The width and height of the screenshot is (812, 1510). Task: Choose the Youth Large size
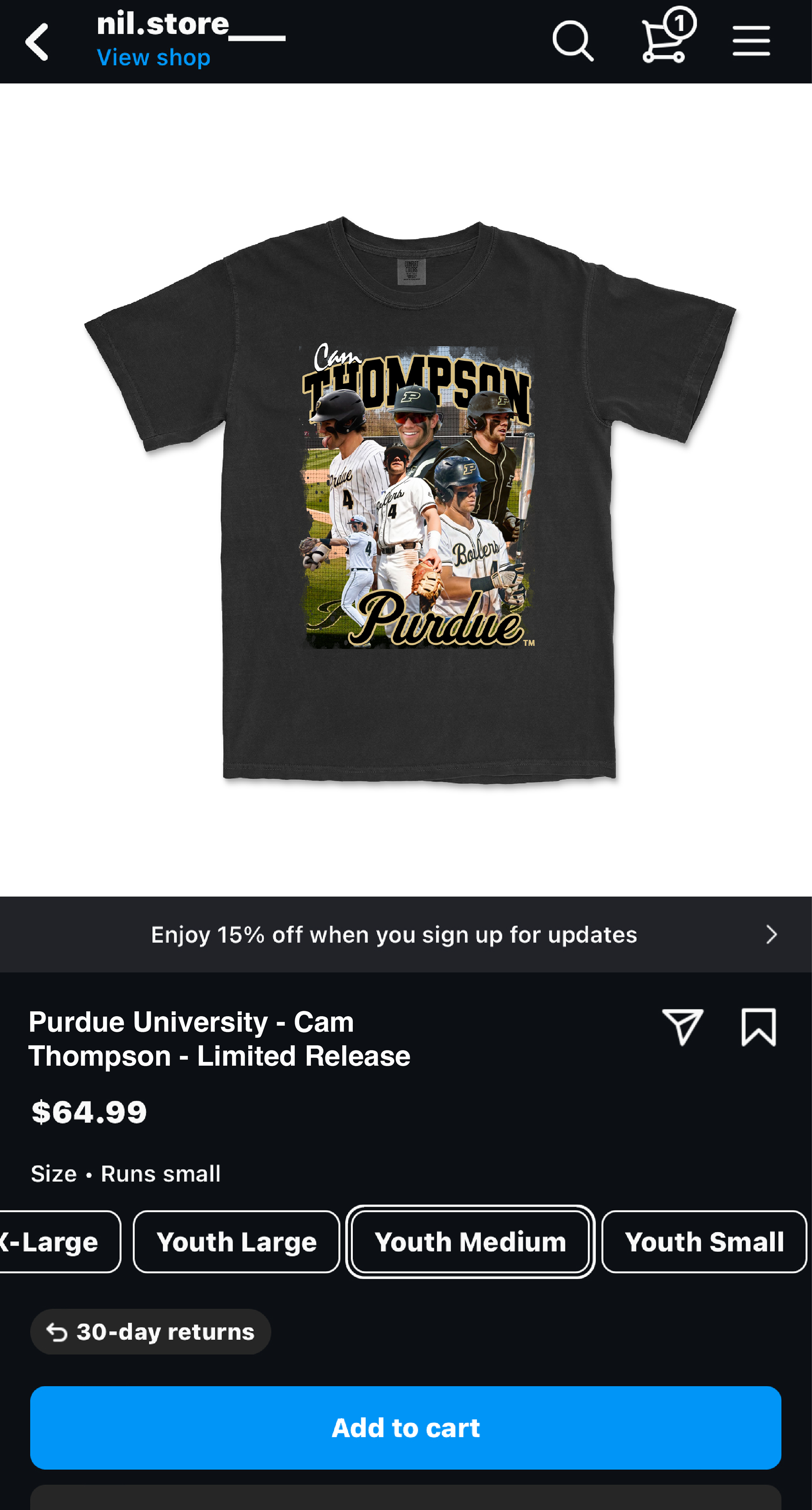(237, 1241)
